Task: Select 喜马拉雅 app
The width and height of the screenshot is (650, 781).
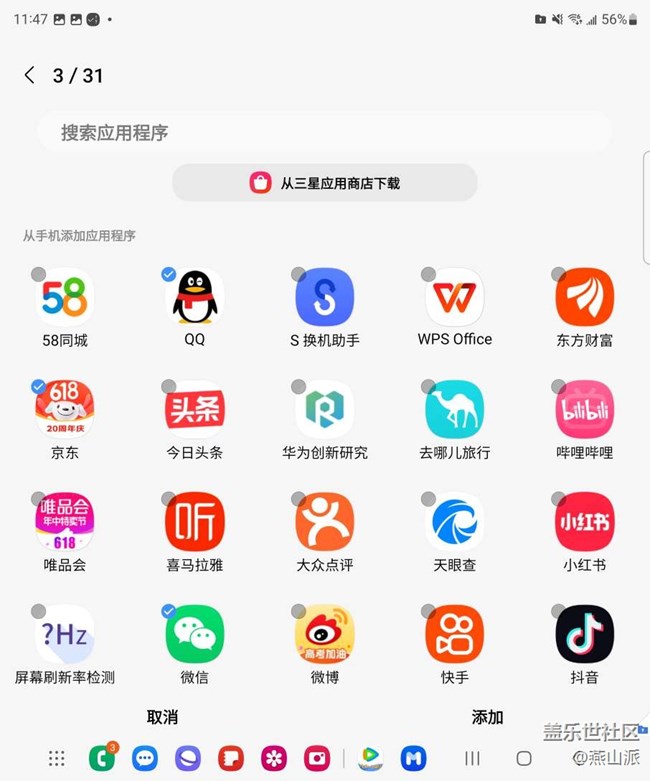Action: tap(195, 523)
